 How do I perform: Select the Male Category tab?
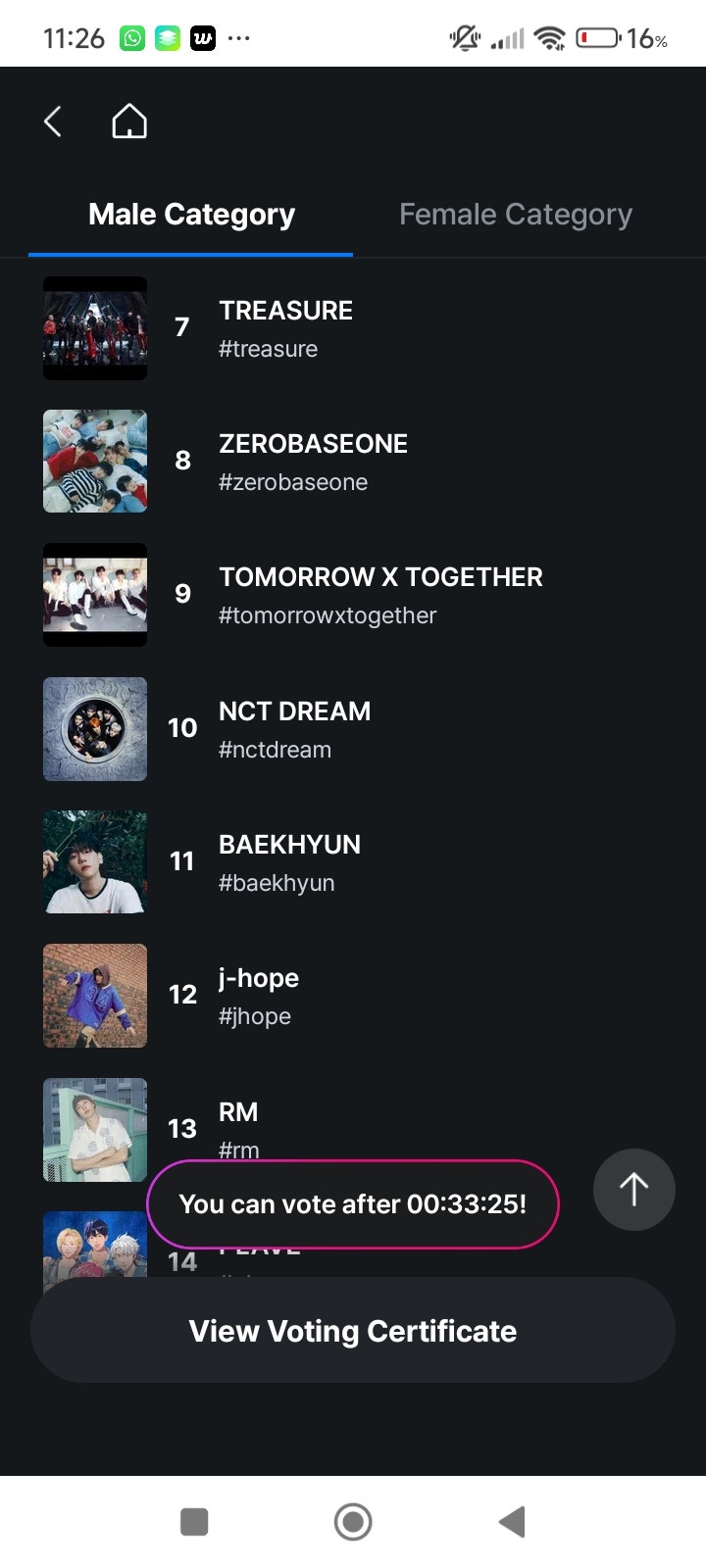coord(191,214)
